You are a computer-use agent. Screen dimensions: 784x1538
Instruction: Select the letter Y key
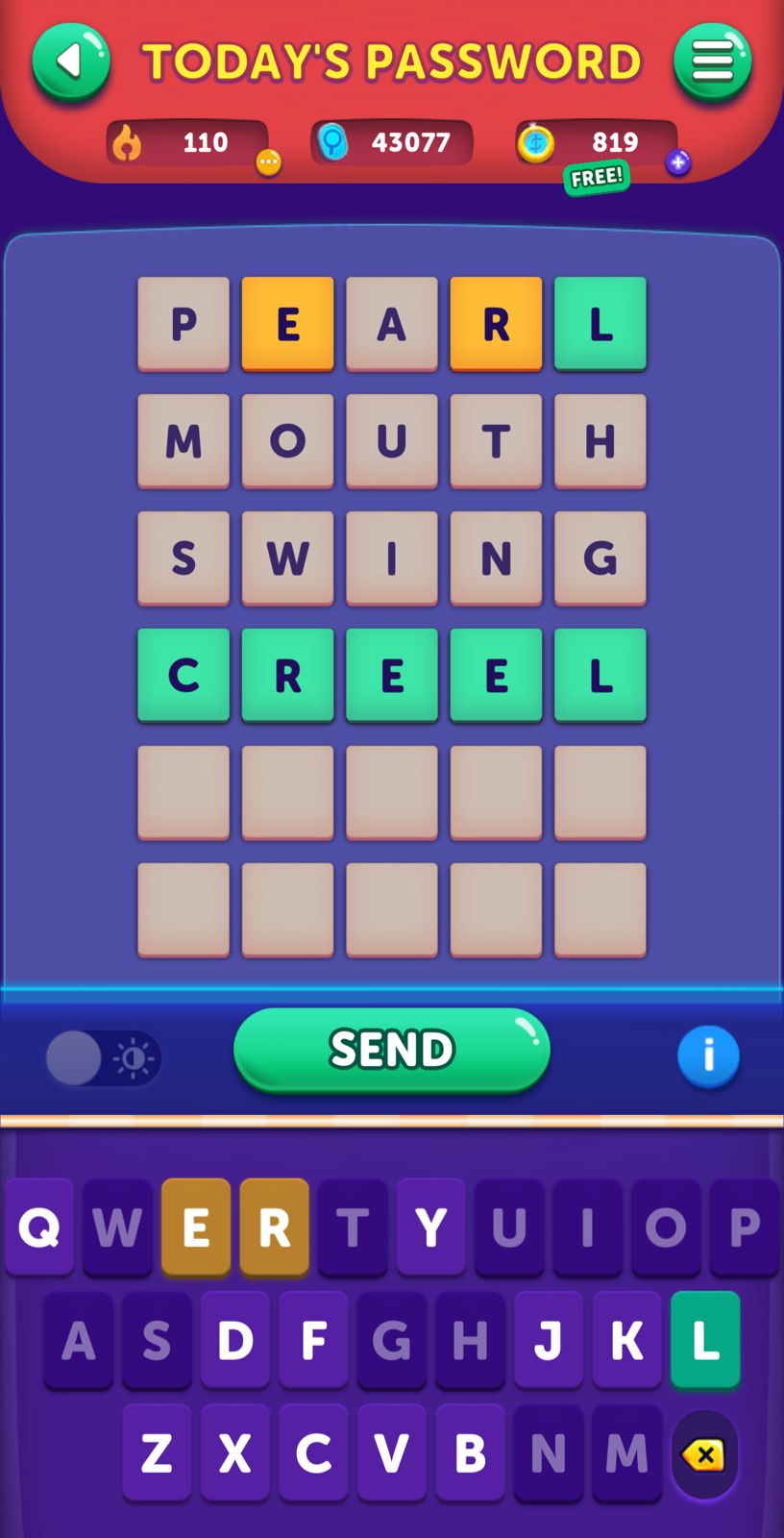pos(431,1227)
